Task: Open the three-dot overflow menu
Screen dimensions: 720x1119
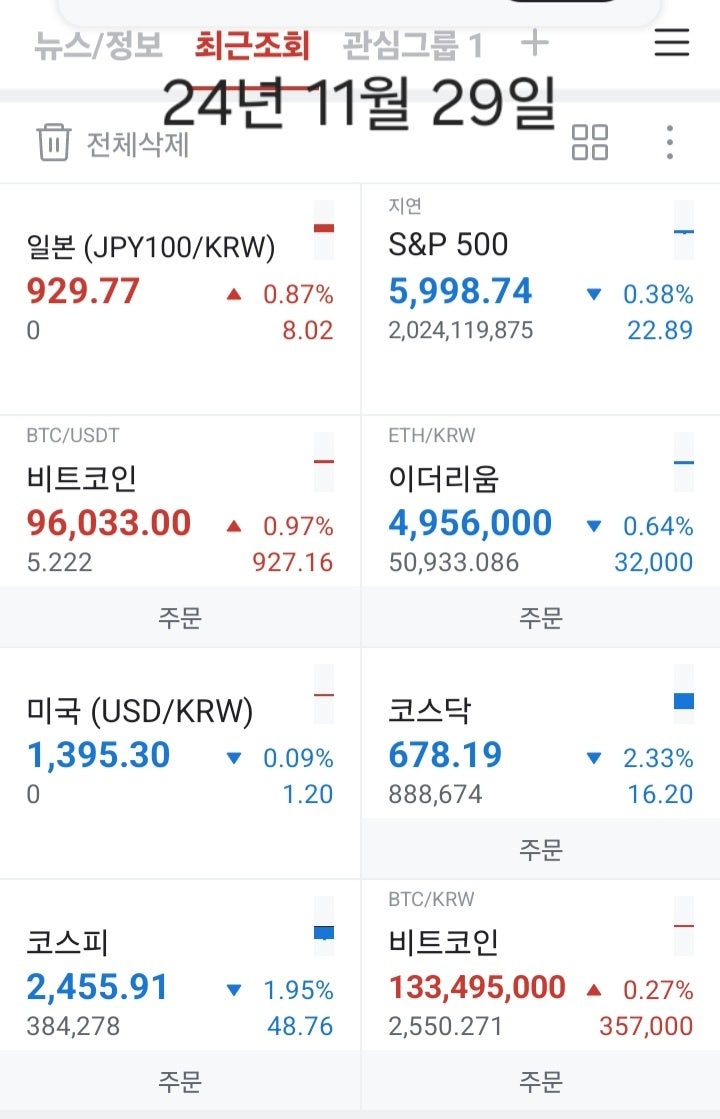Action: (x=669, y=142)
